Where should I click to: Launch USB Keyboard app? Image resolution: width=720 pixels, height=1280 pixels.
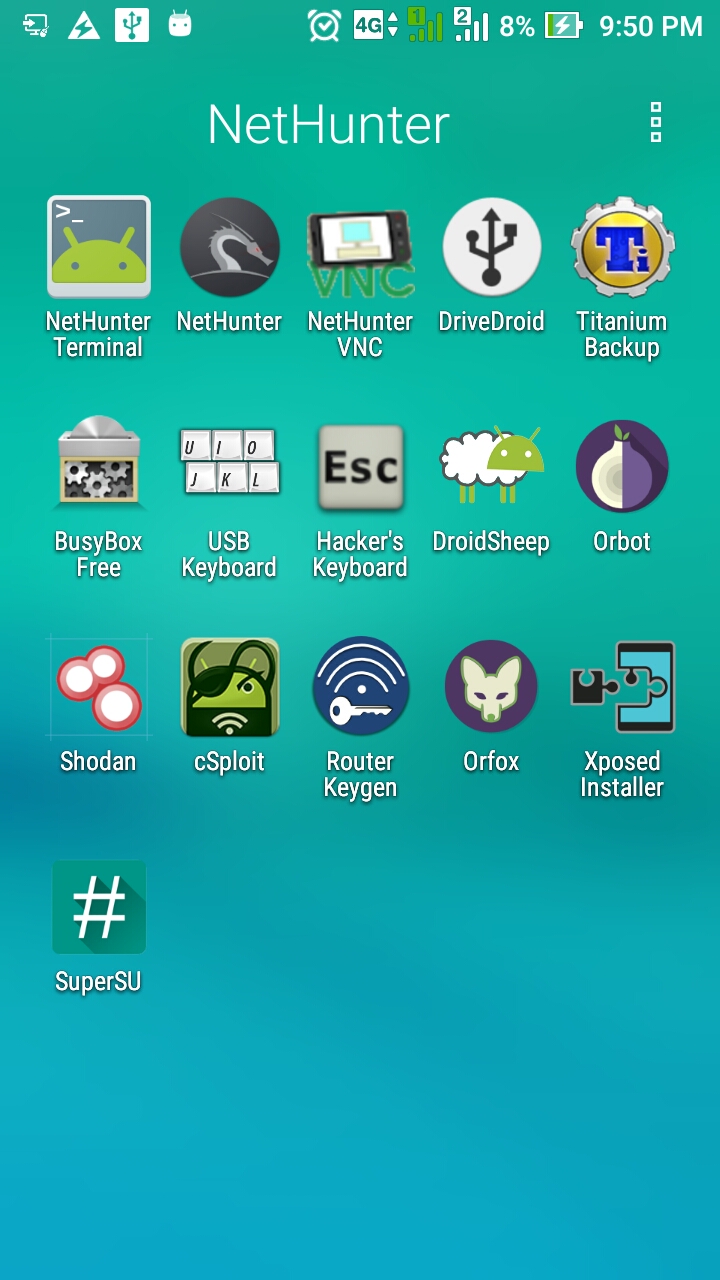pos(229,467)
